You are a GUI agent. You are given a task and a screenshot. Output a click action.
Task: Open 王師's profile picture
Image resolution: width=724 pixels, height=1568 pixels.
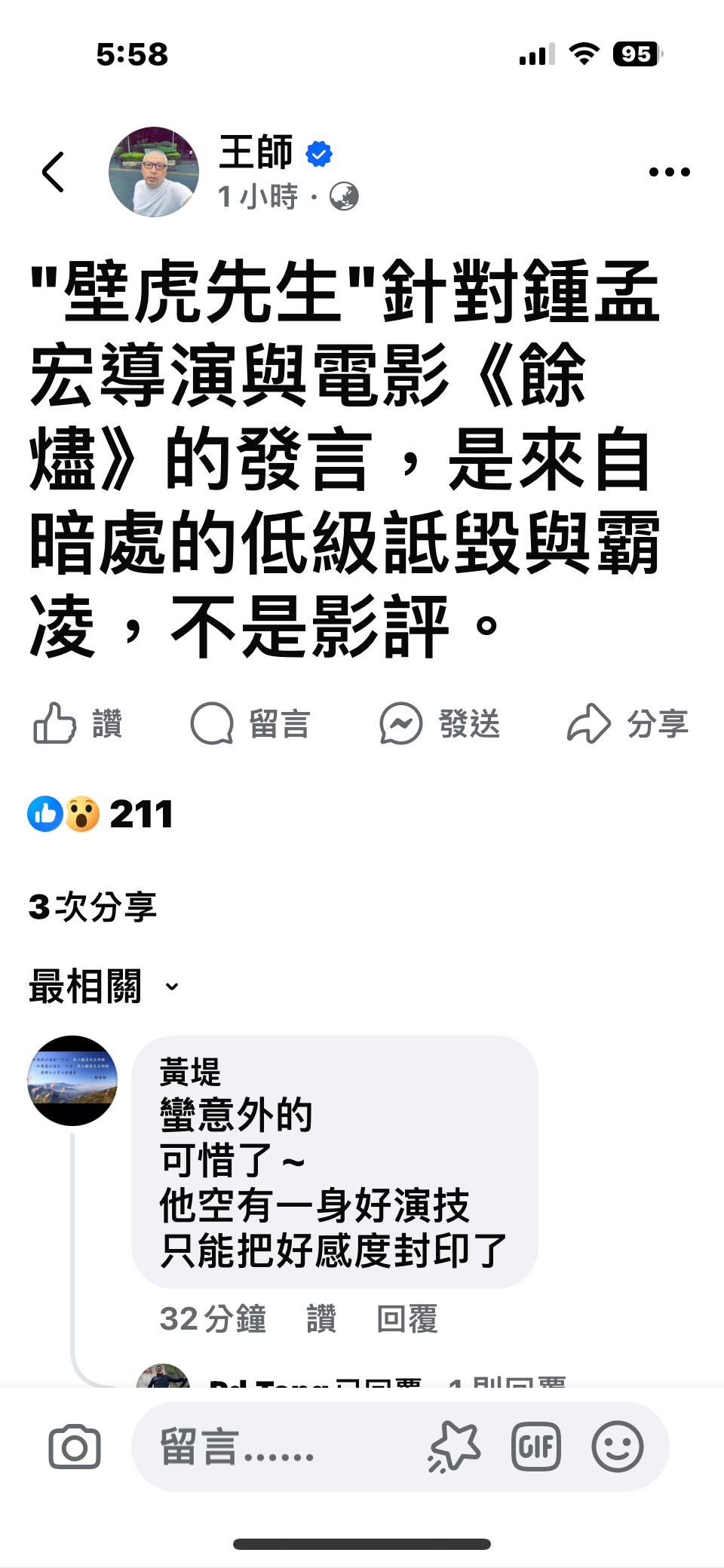click(154, 172)
